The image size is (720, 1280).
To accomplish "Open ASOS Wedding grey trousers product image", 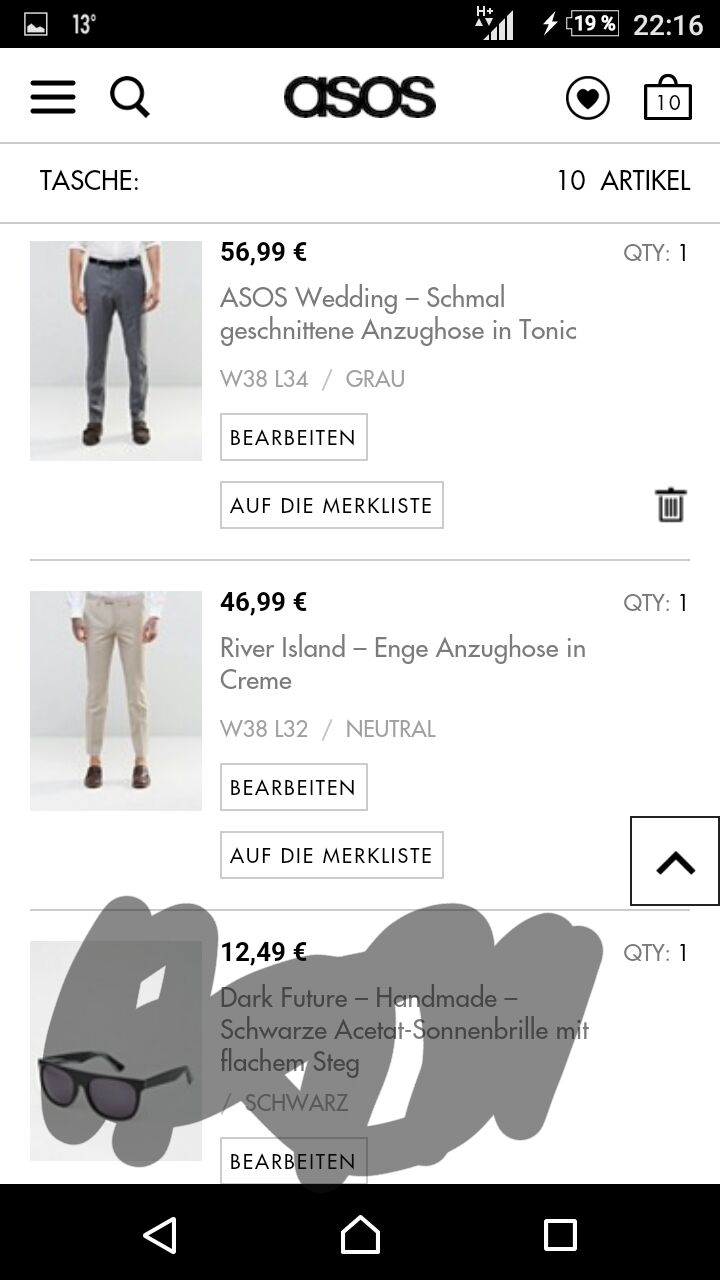I will coord(116,350).
